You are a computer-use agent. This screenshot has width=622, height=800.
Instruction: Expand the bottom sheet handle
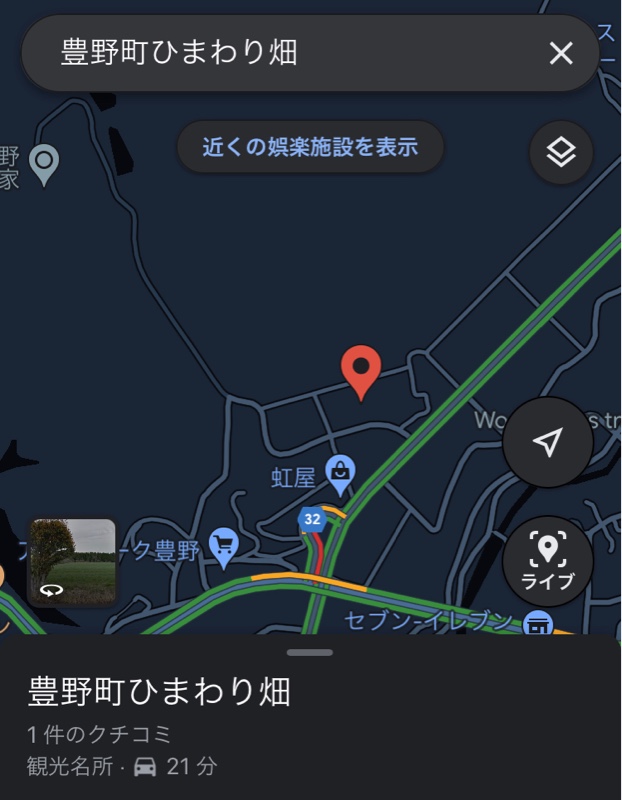[x=310, y=652]
